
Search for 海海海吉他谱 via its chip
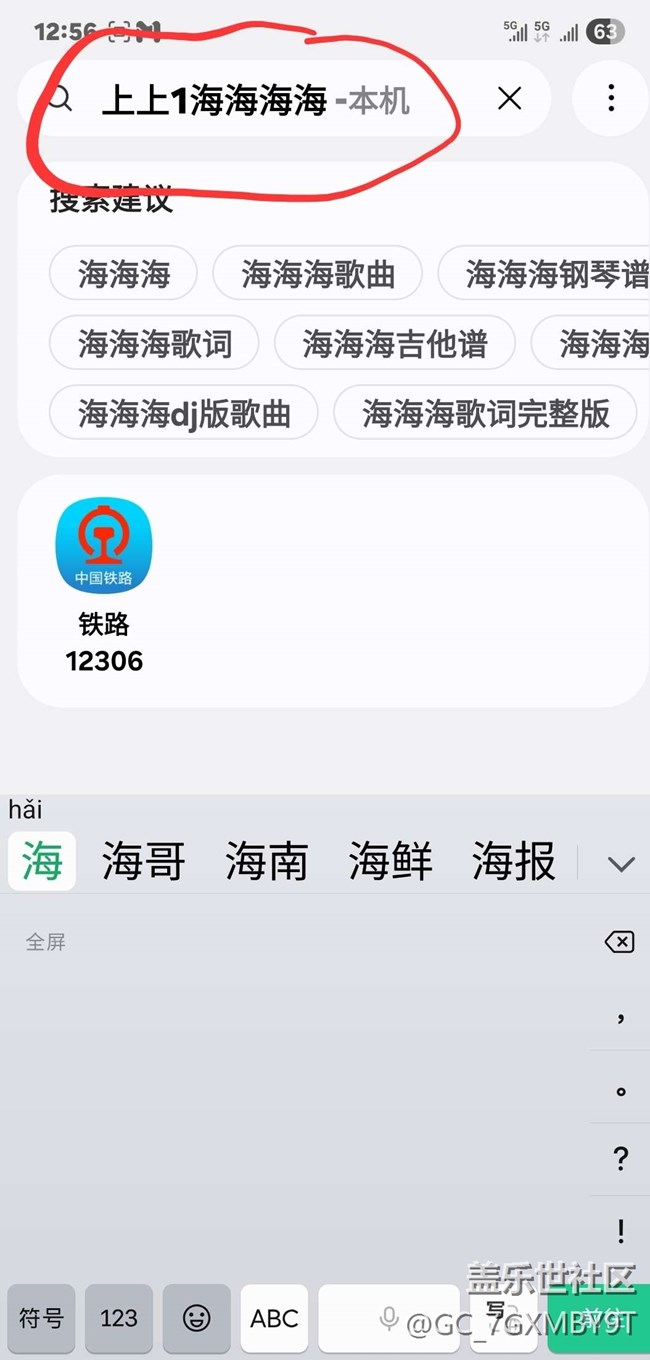click(394, 343)
